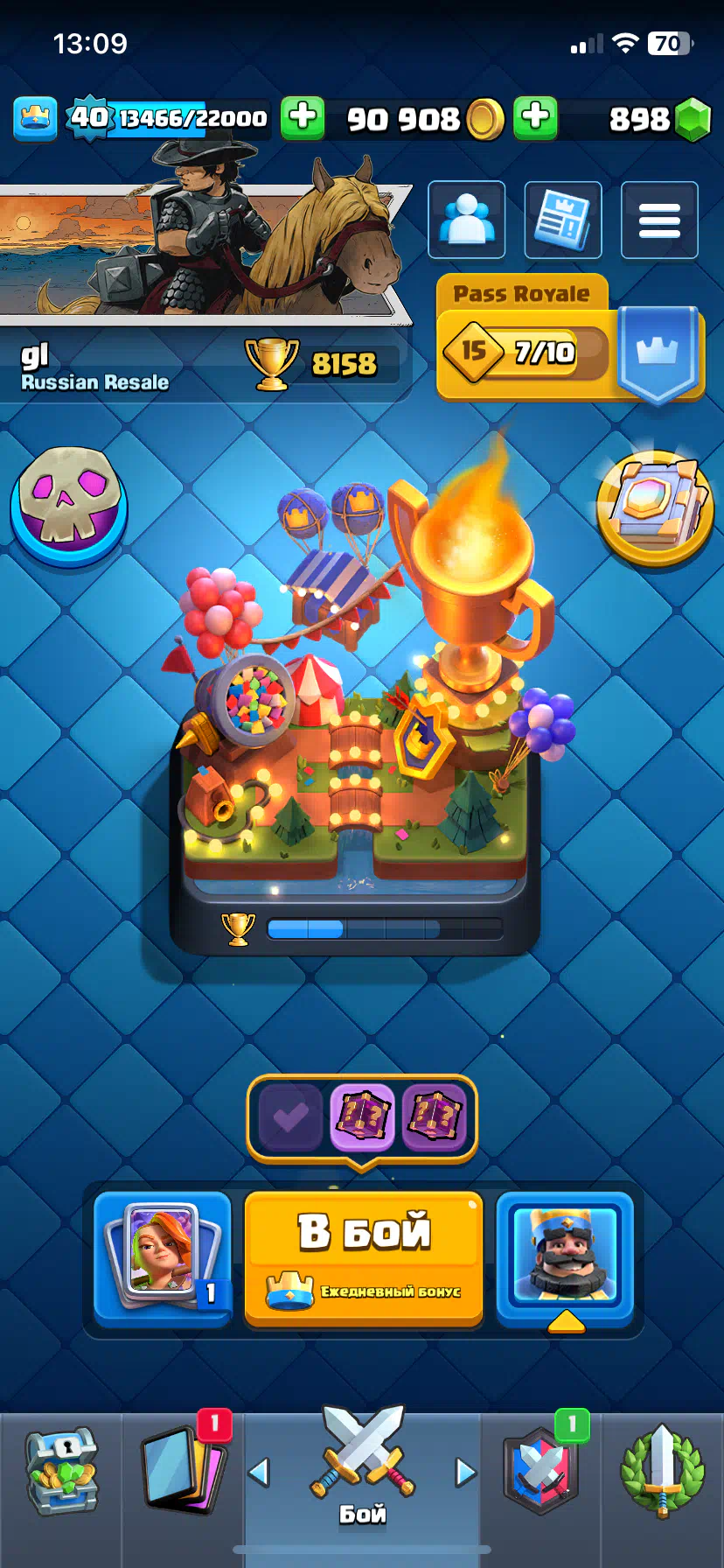Image resolution: width=724 pixels, height=1568 pixels.
Task: Open the friends social icon
Action: 466,220
